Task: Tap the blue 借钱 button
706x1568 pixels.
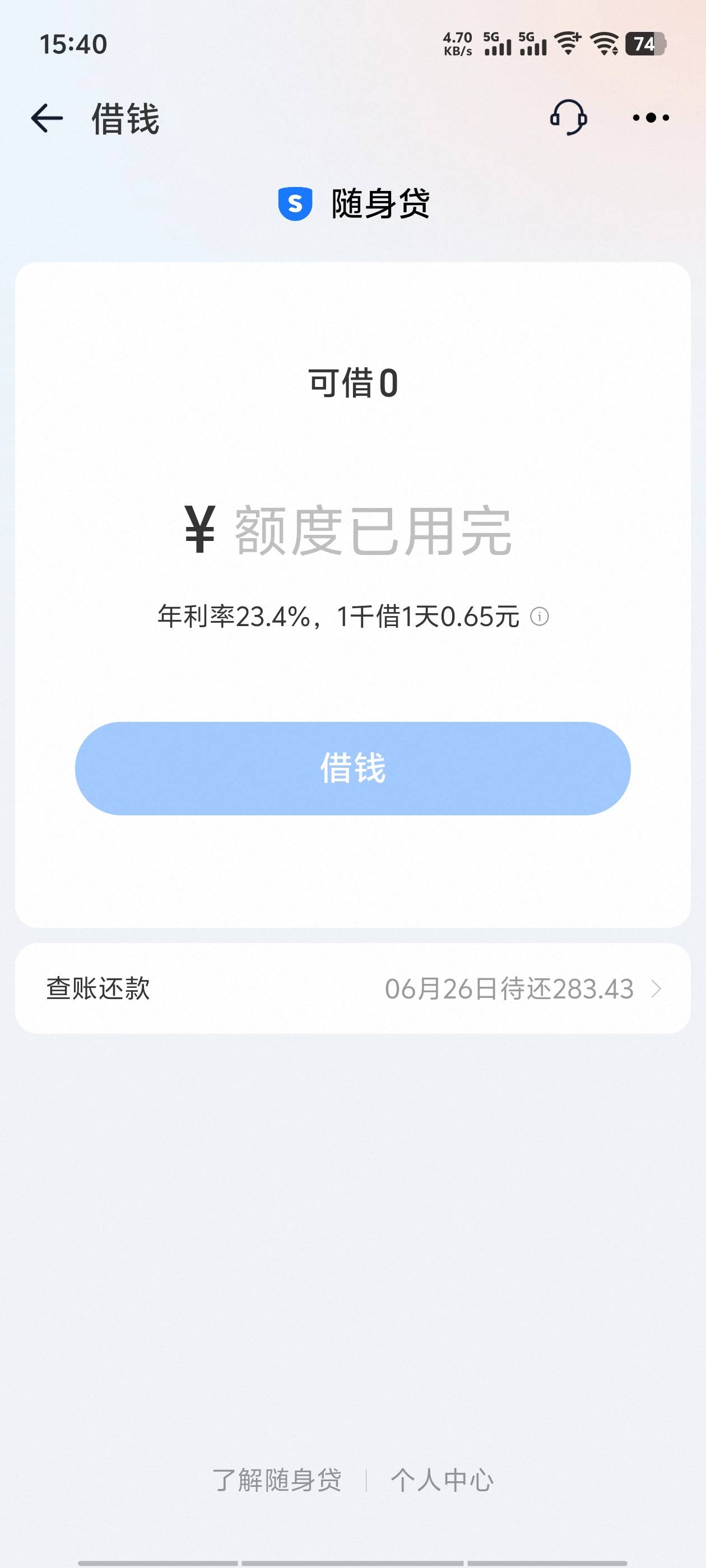Action: click(352, 768)
